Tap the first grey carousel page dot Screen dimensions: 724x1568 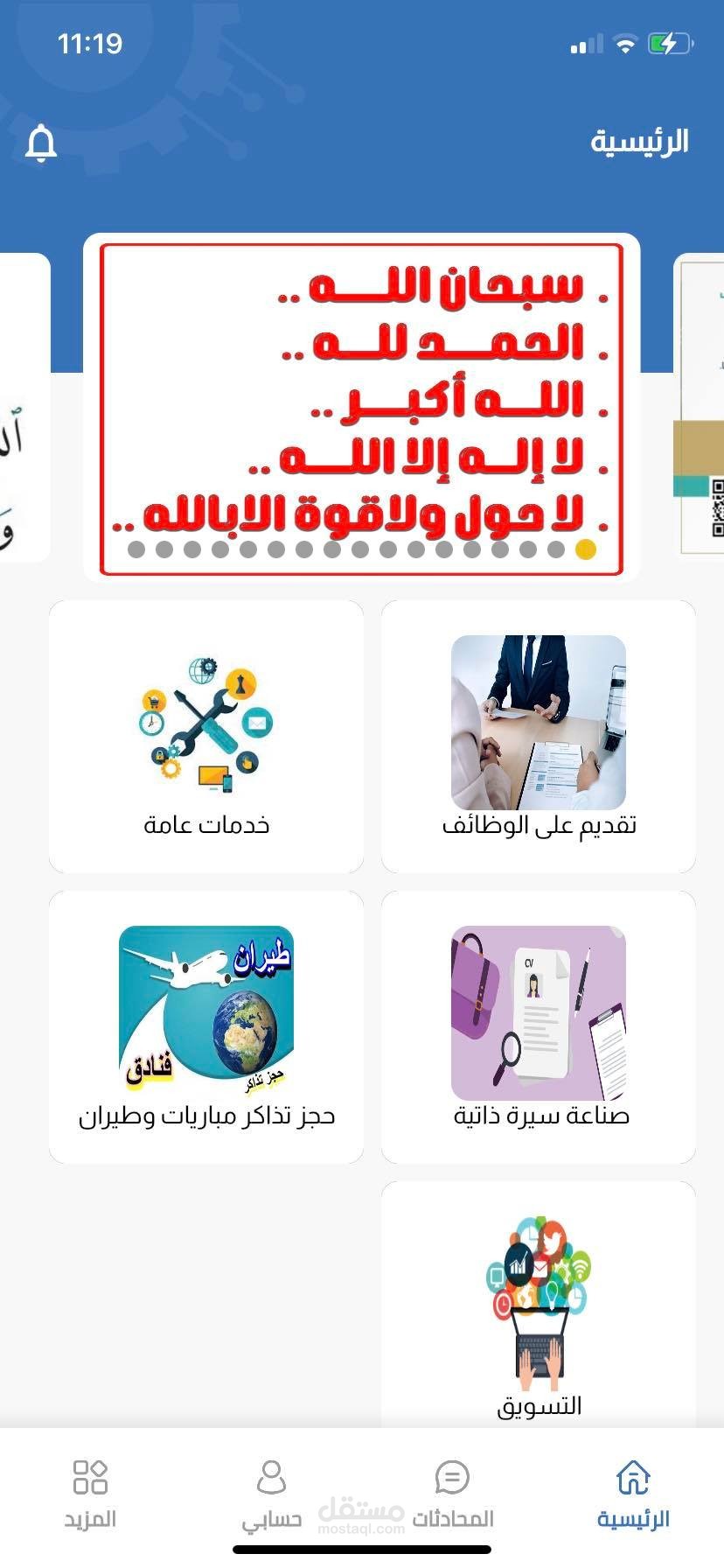[x=136, y=549]
